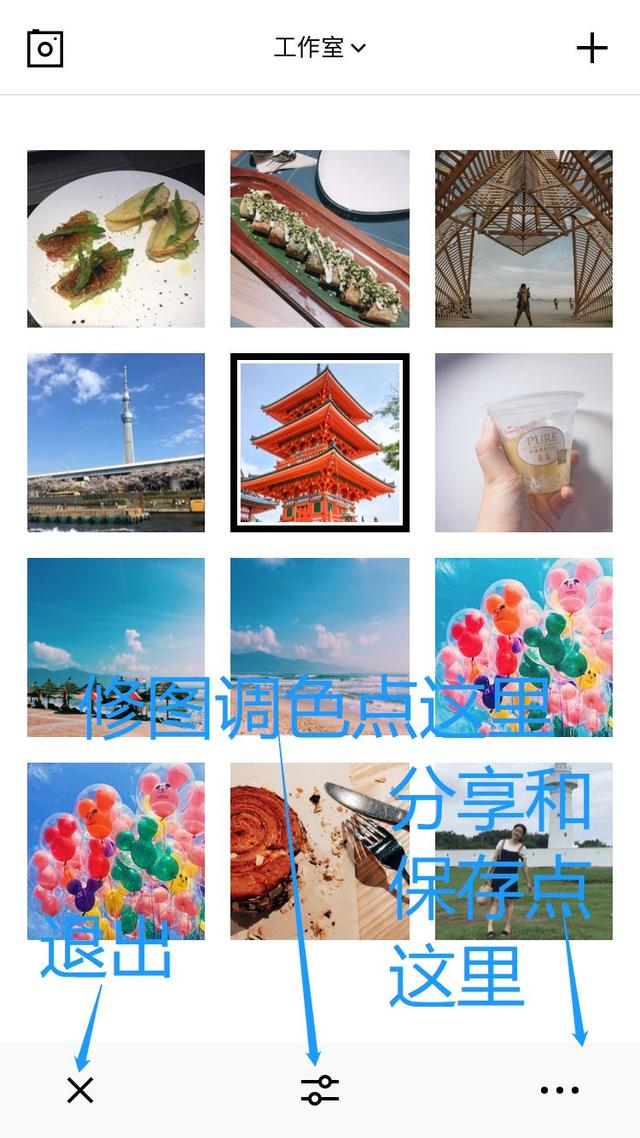
Task: Select the PURE cup in hand photo
Action: point(524,443)
